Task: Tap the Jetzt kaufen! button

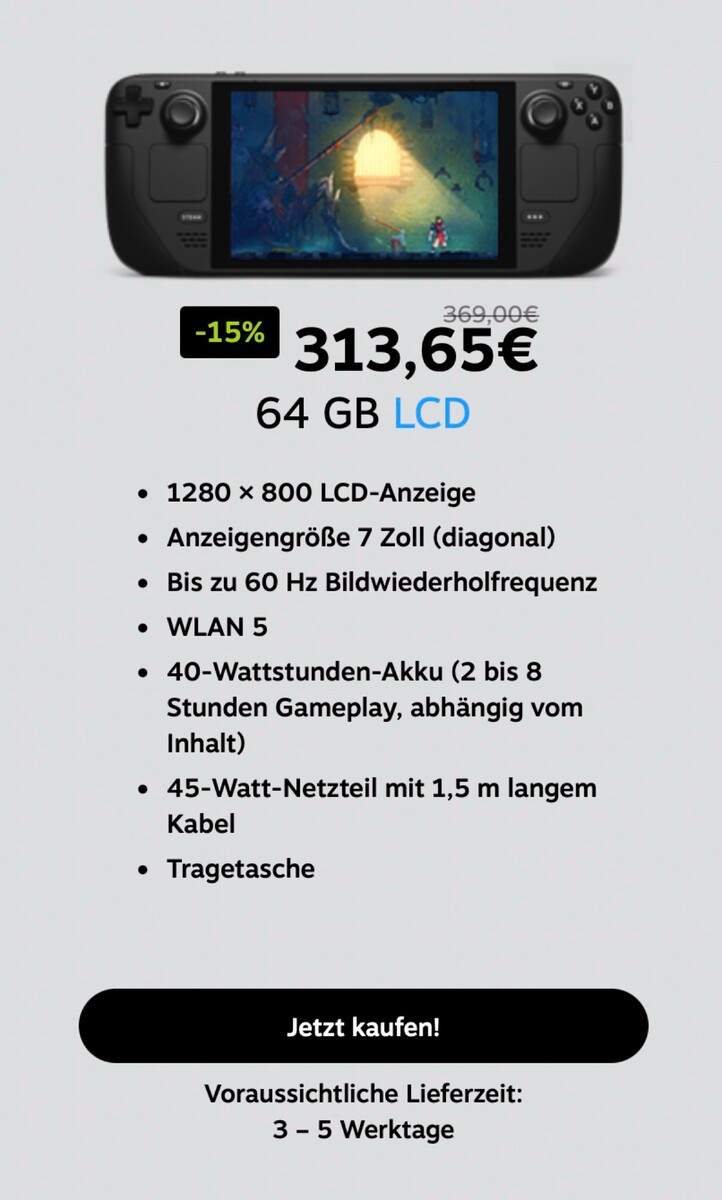Action: click(363, 1026)
